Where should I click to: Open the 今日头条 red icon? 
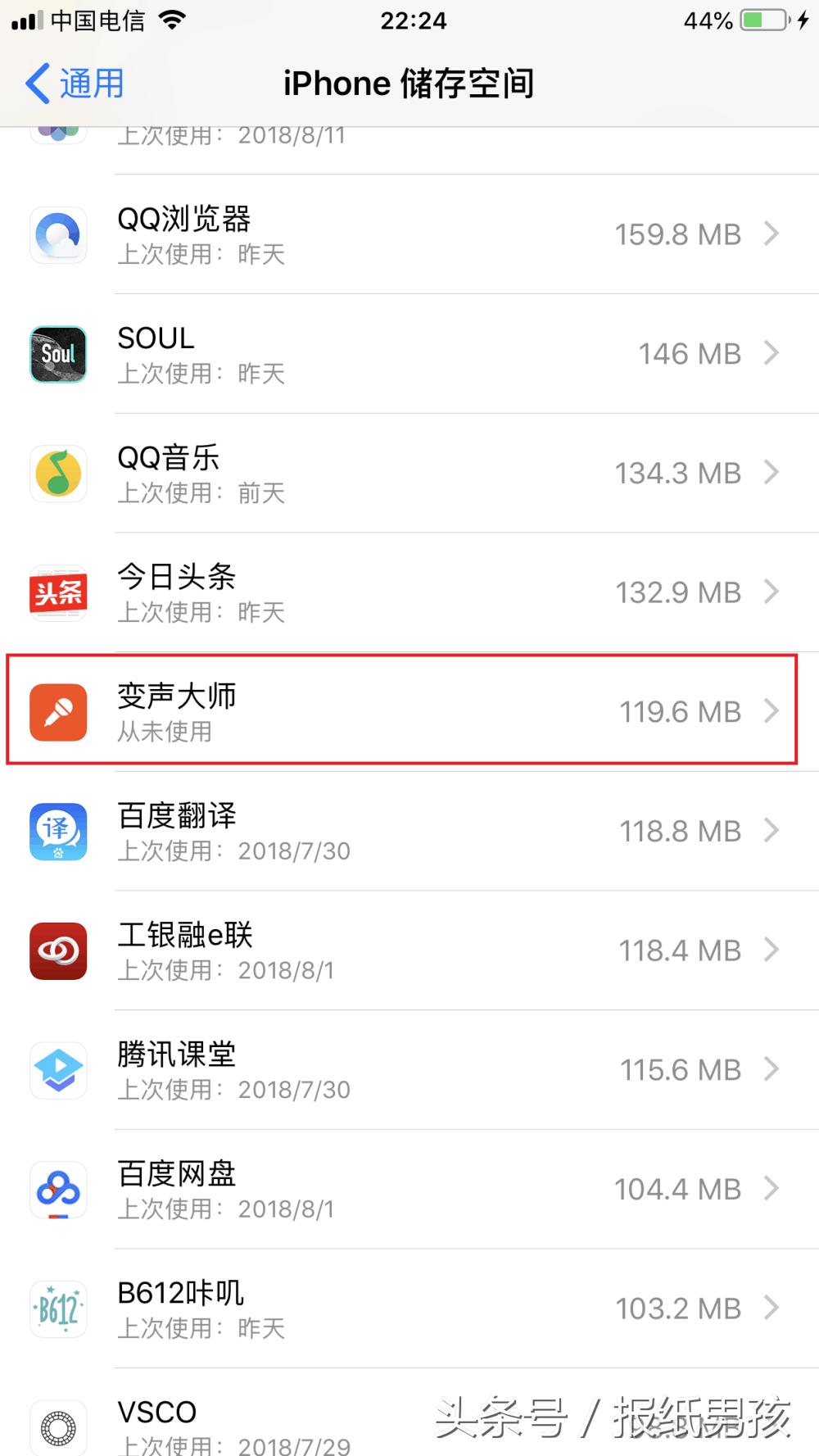pos(57,592)
